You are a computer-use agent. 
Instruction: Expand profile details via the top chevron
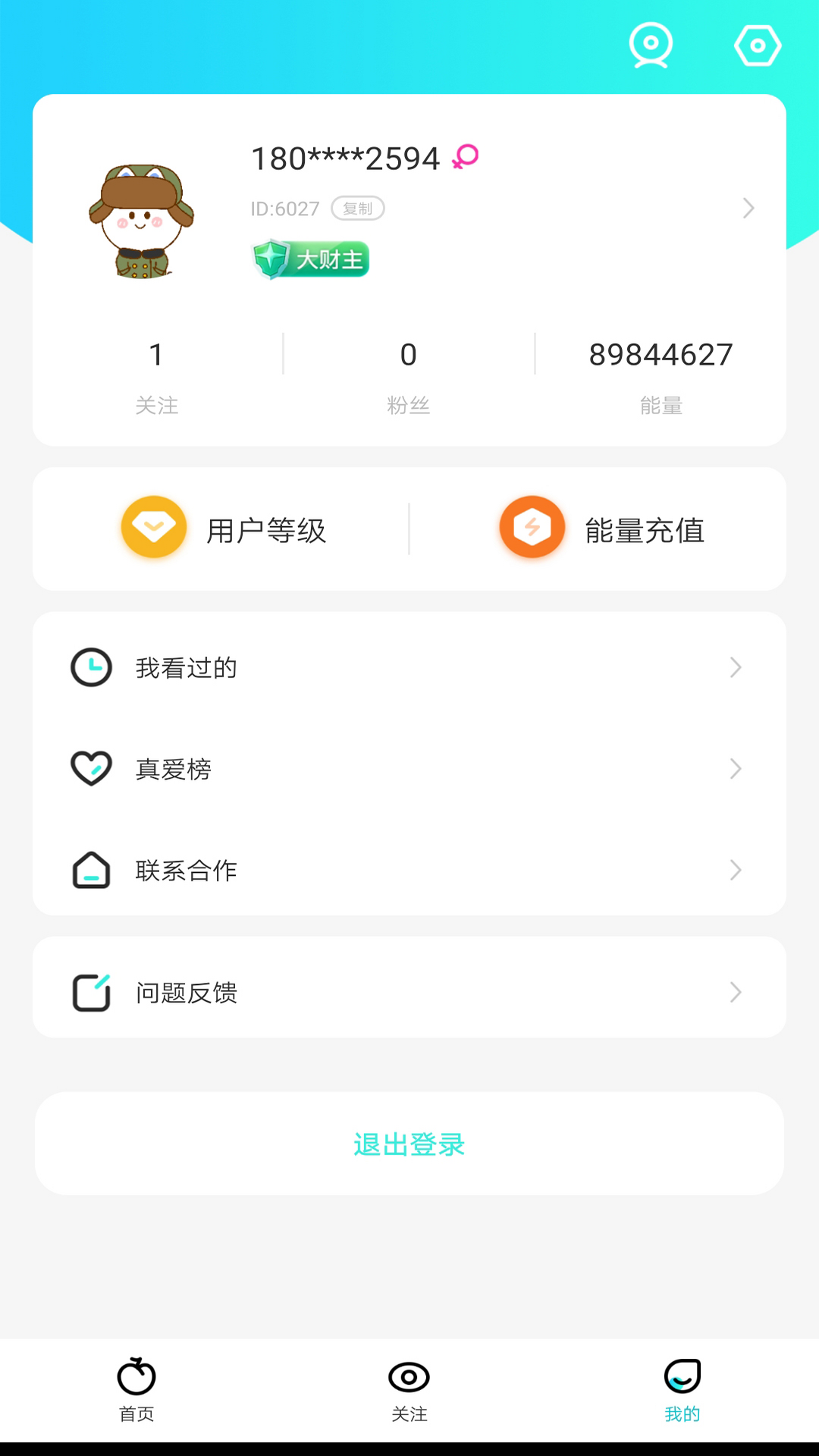point(748,209)
